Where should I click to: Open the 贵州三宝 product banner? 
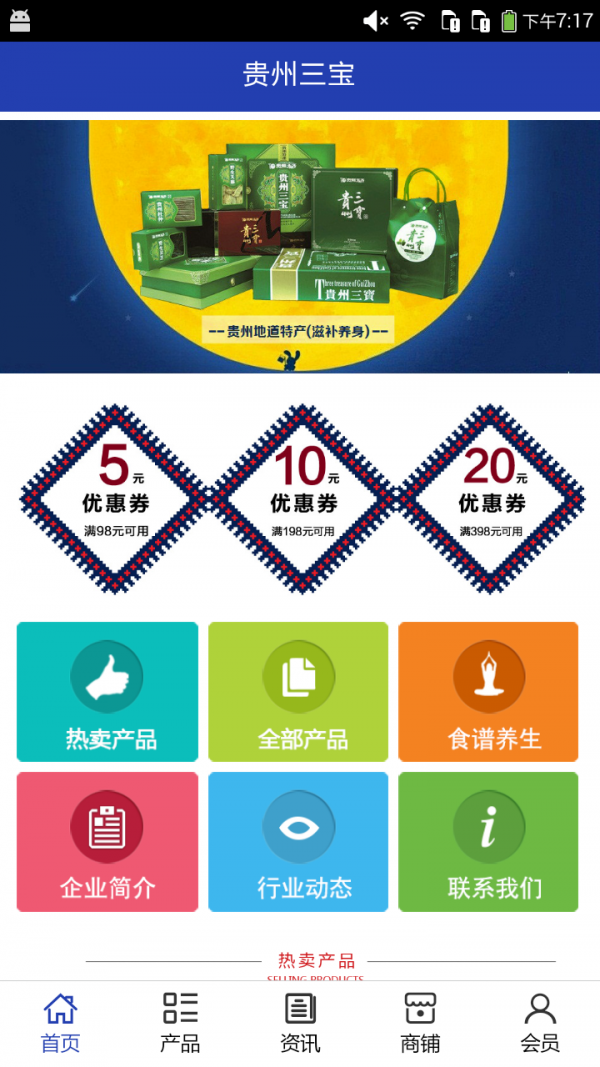pos(300,246)
